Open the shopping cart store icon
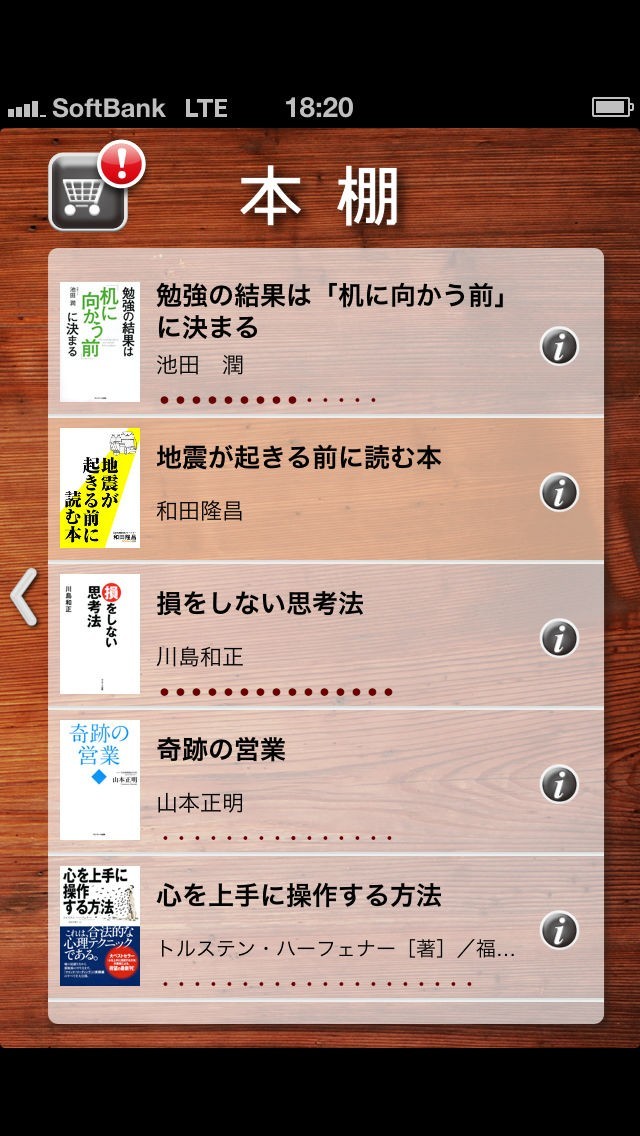 tap(89, 192)
